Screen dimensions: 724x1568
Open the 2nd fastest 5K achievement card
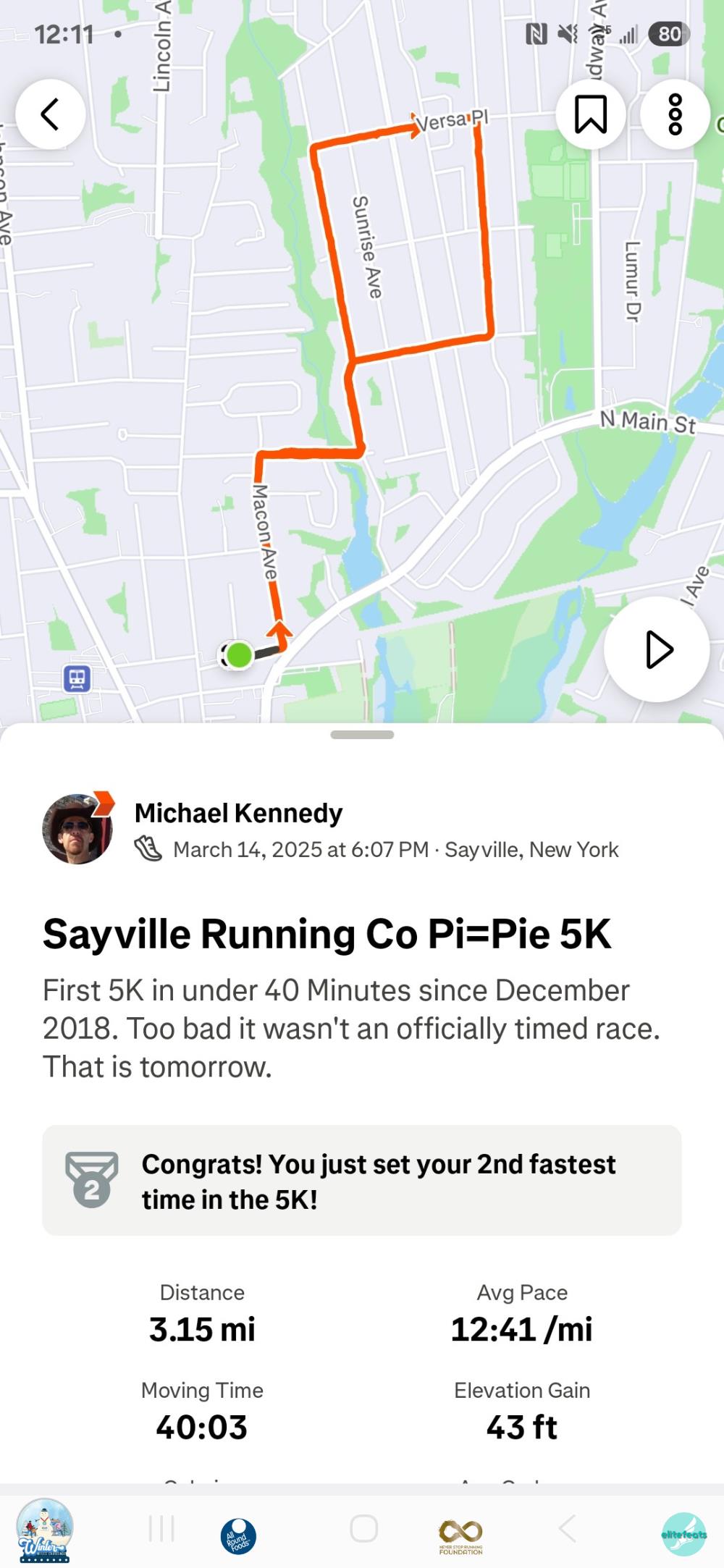coord(362,1181)
